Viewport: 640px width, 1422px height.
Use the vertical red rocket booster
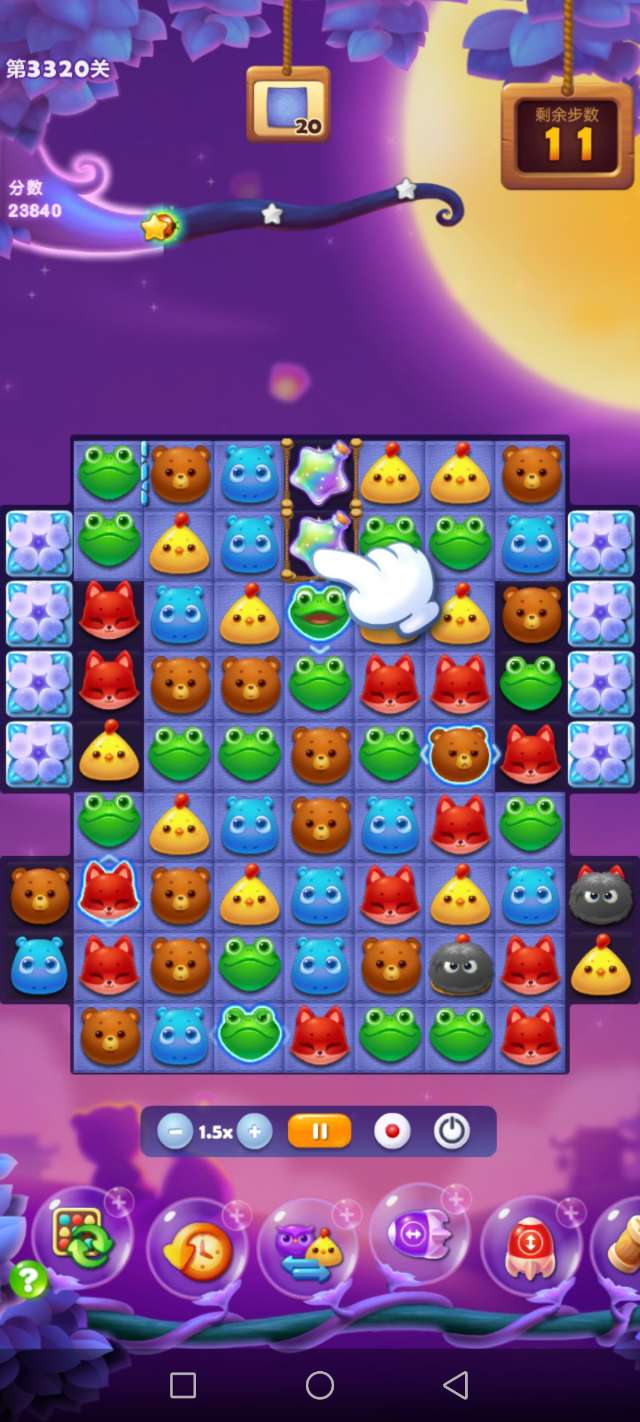(532, 1248)
